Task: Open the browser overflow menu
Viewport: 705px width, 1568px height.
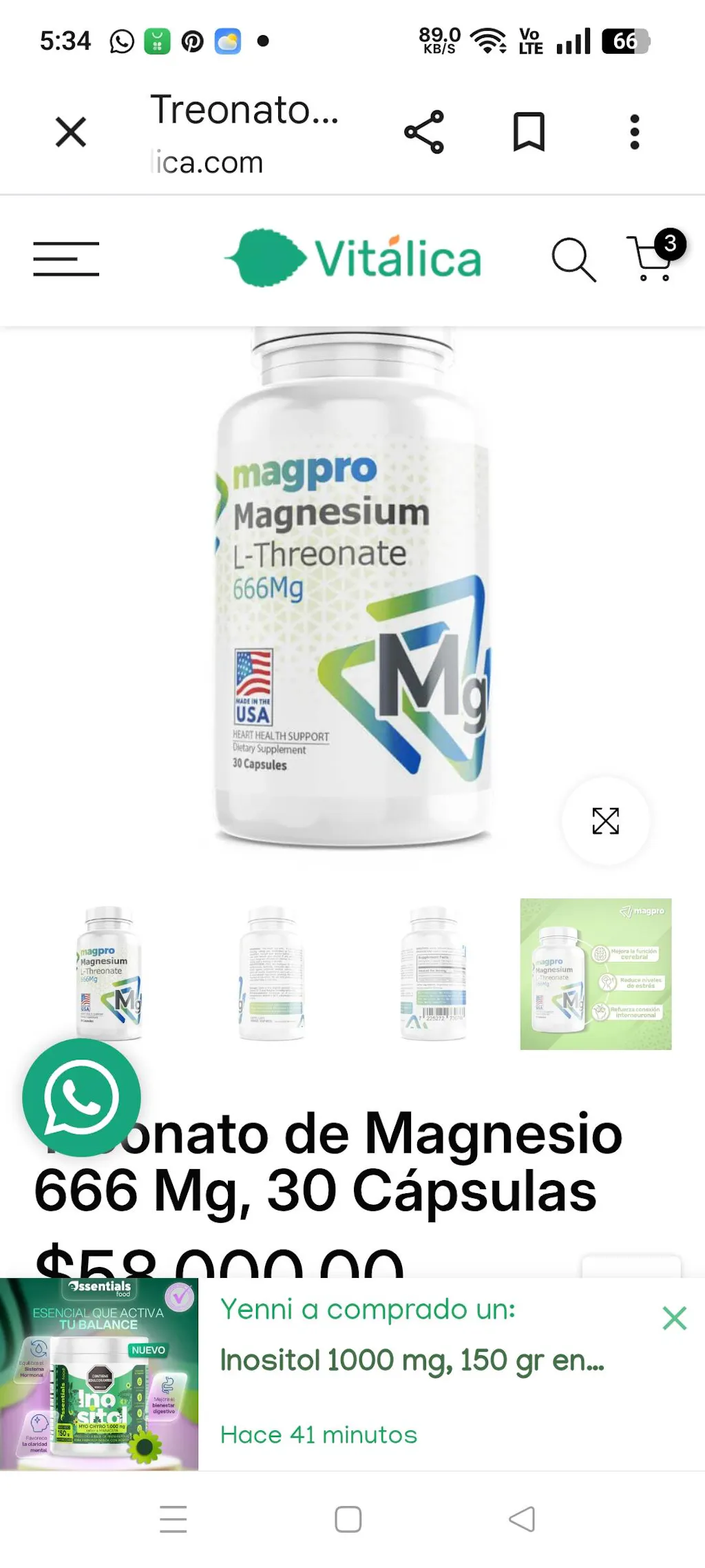Action: pyautogui.click(x=634, y=132)
